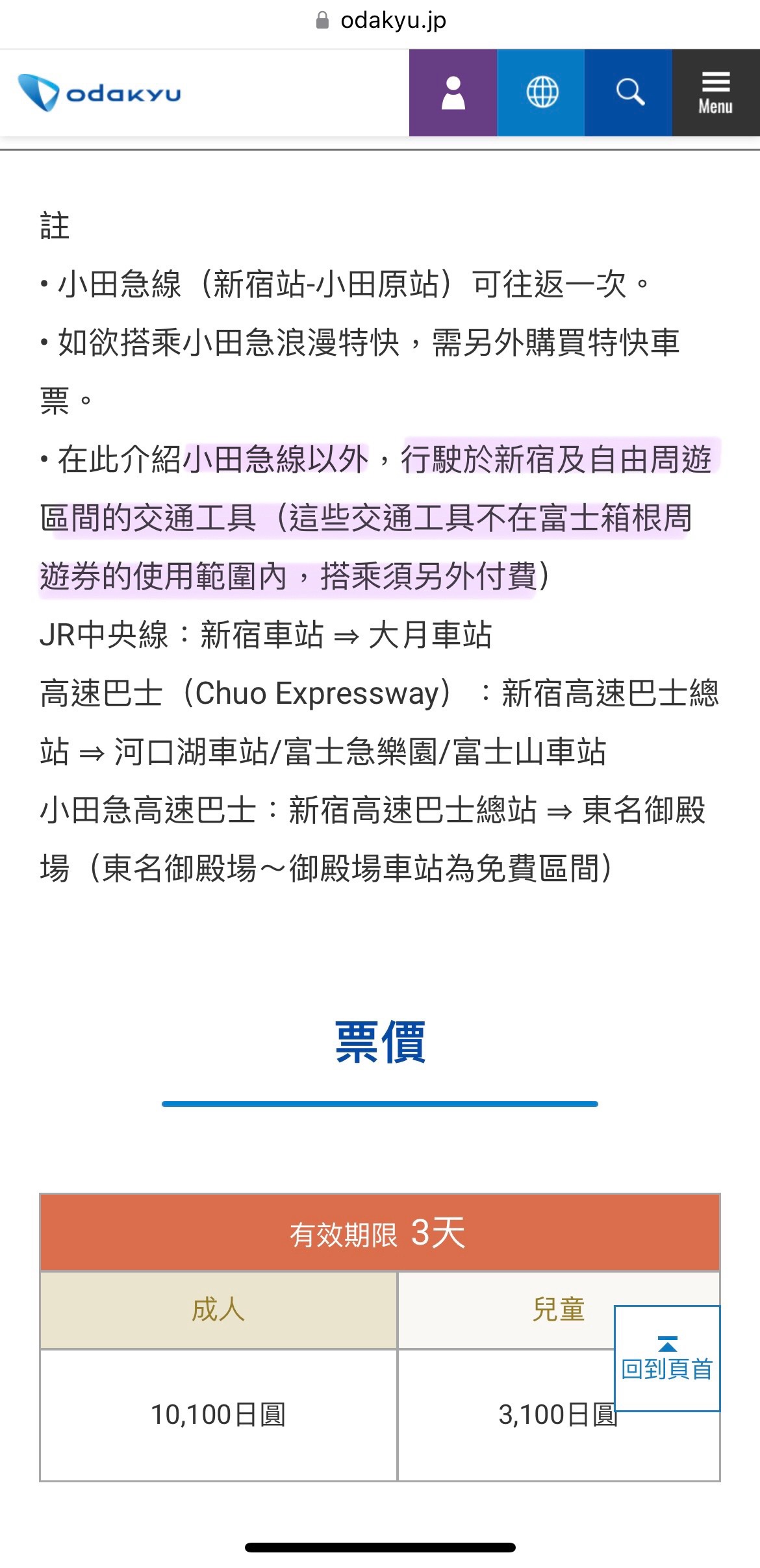Open the site search magnifier
This screenshot has height=1568, width=760.
coord(628,93)
